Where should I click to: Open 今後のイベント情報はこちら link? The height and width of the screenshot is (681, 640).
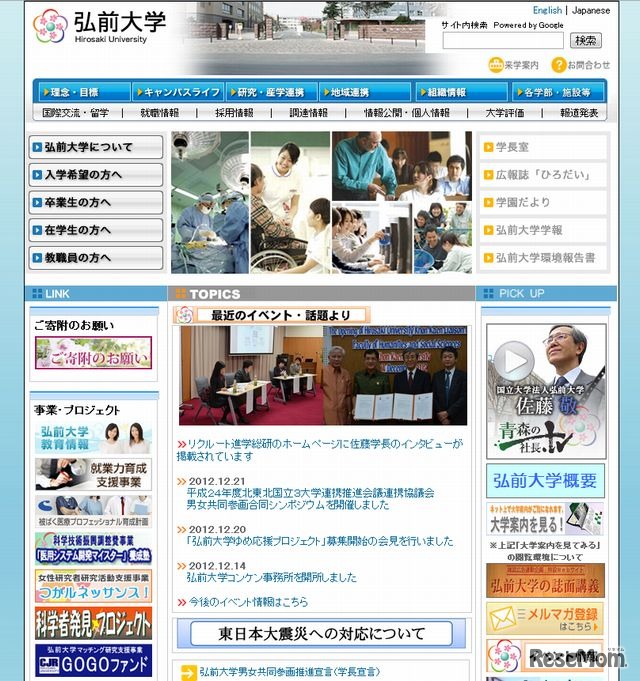(x=246, y=602)
